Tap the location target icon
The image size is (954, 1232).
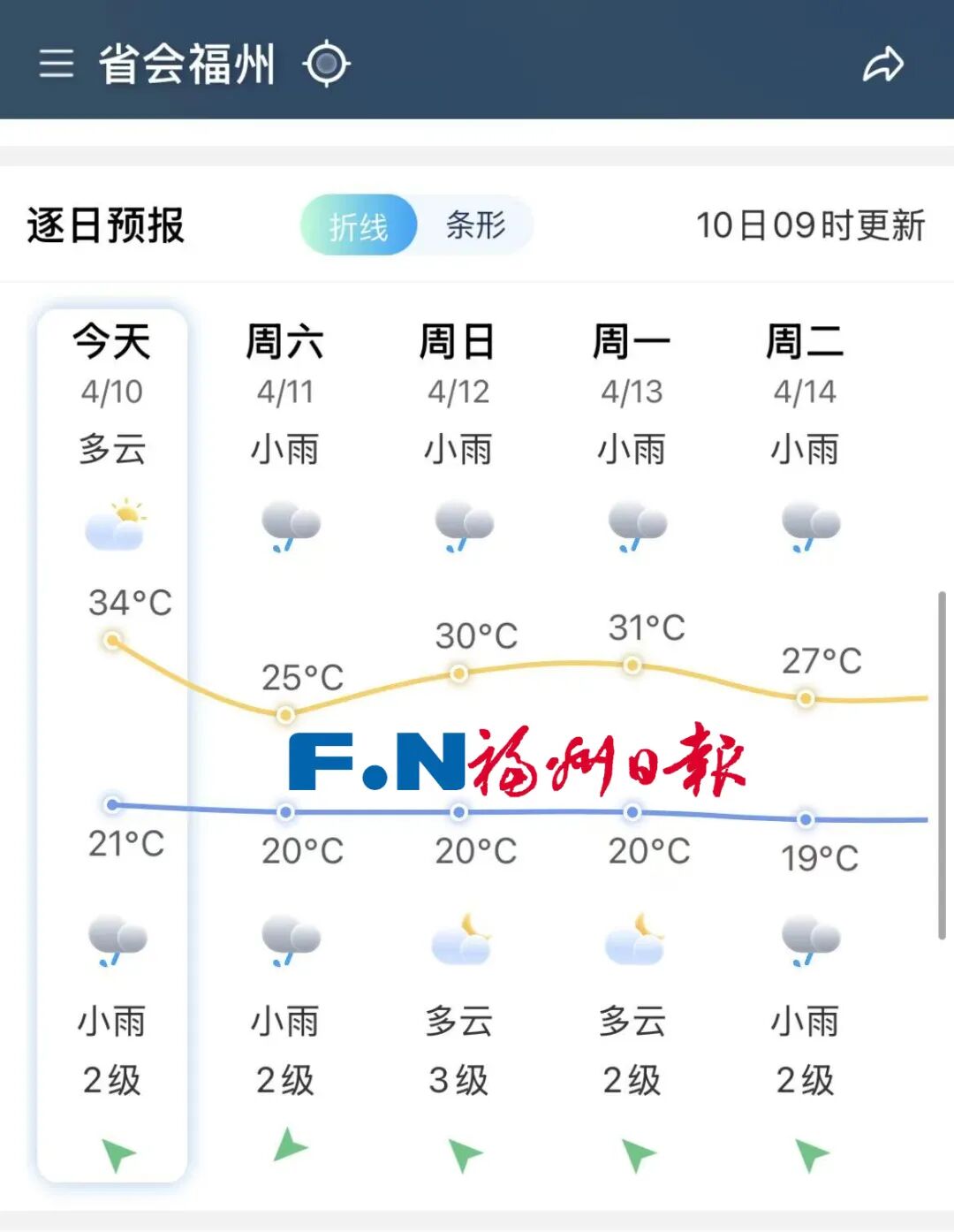point(327,64)
